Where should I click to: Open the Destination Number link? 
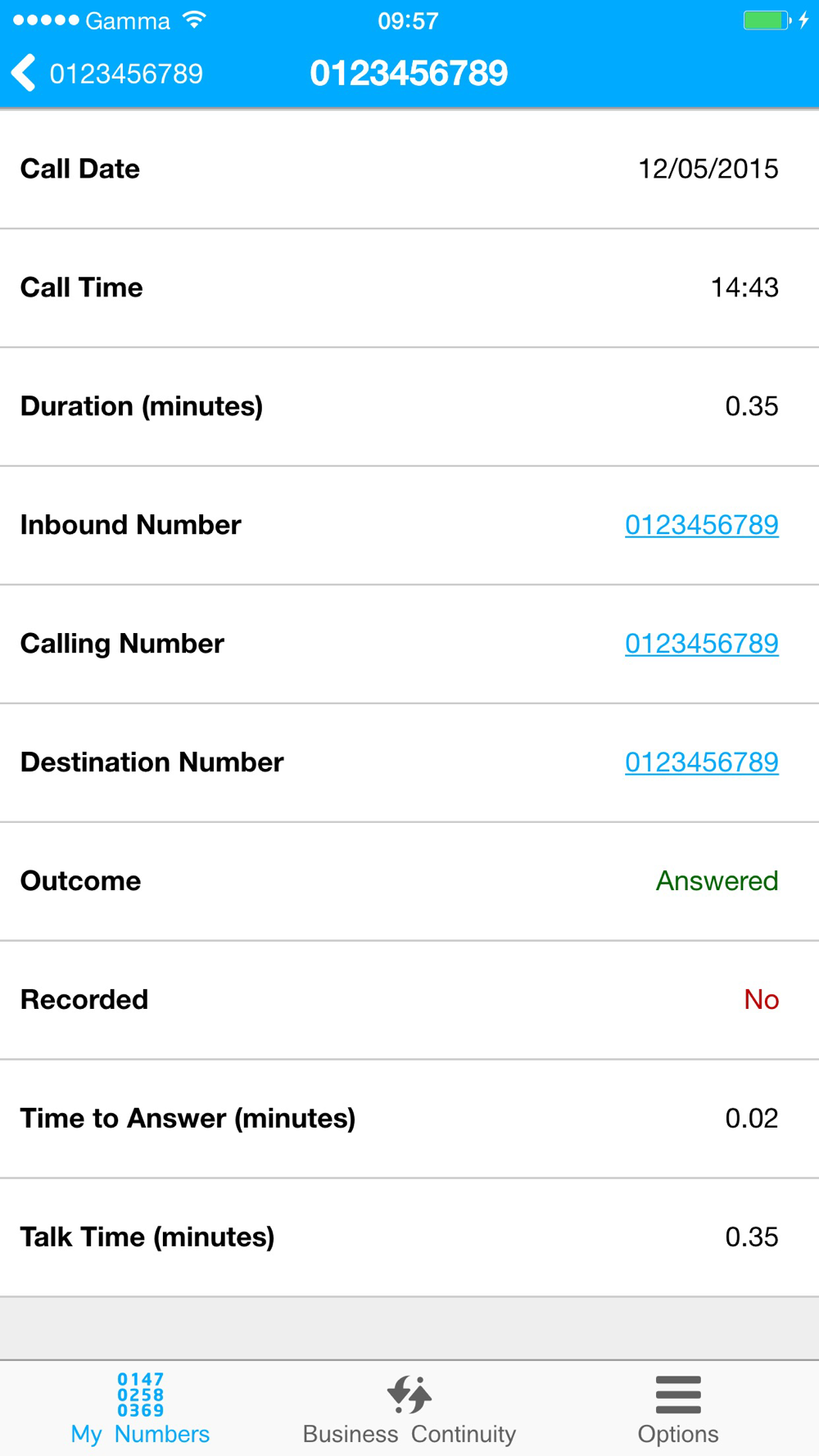pyautogui.click(x=701, y=762)
